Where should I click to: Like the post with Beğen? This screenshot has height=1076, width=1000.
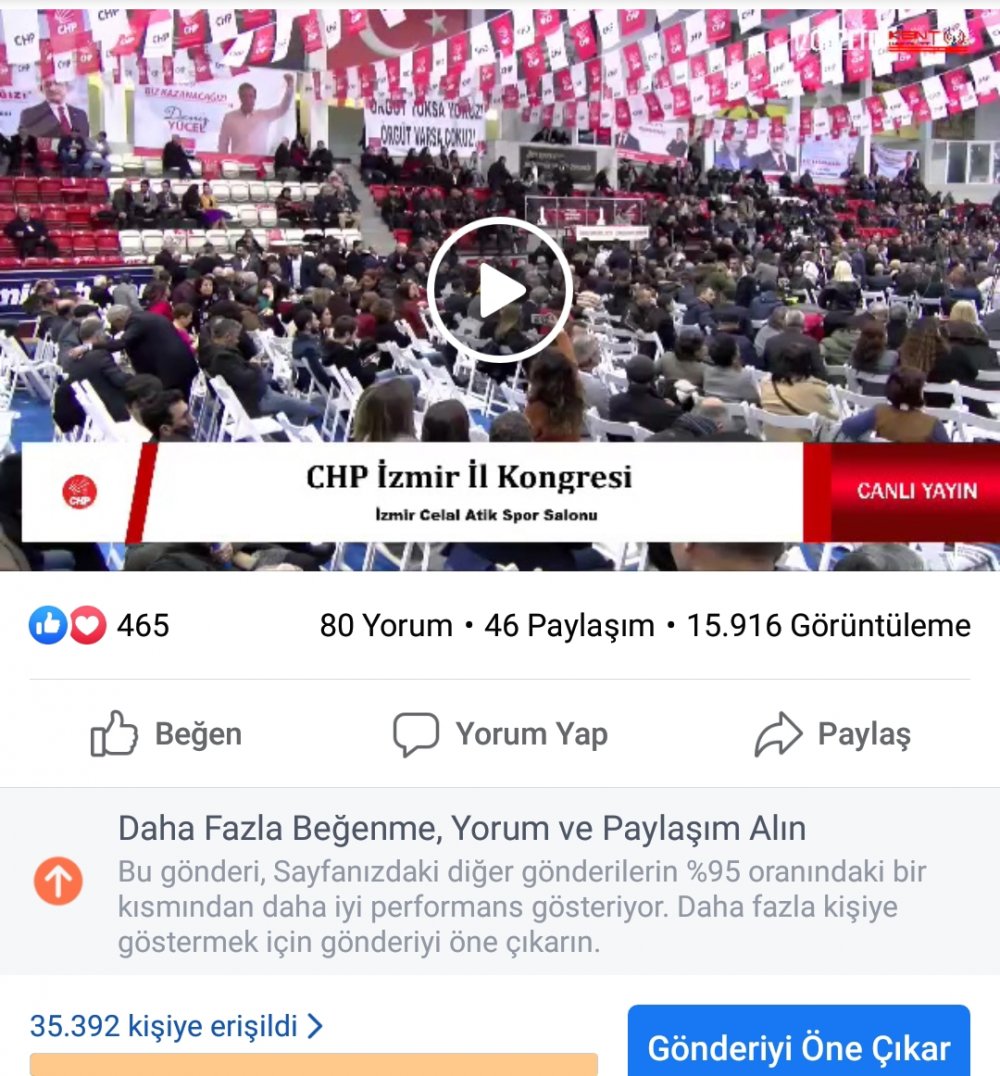167,735
